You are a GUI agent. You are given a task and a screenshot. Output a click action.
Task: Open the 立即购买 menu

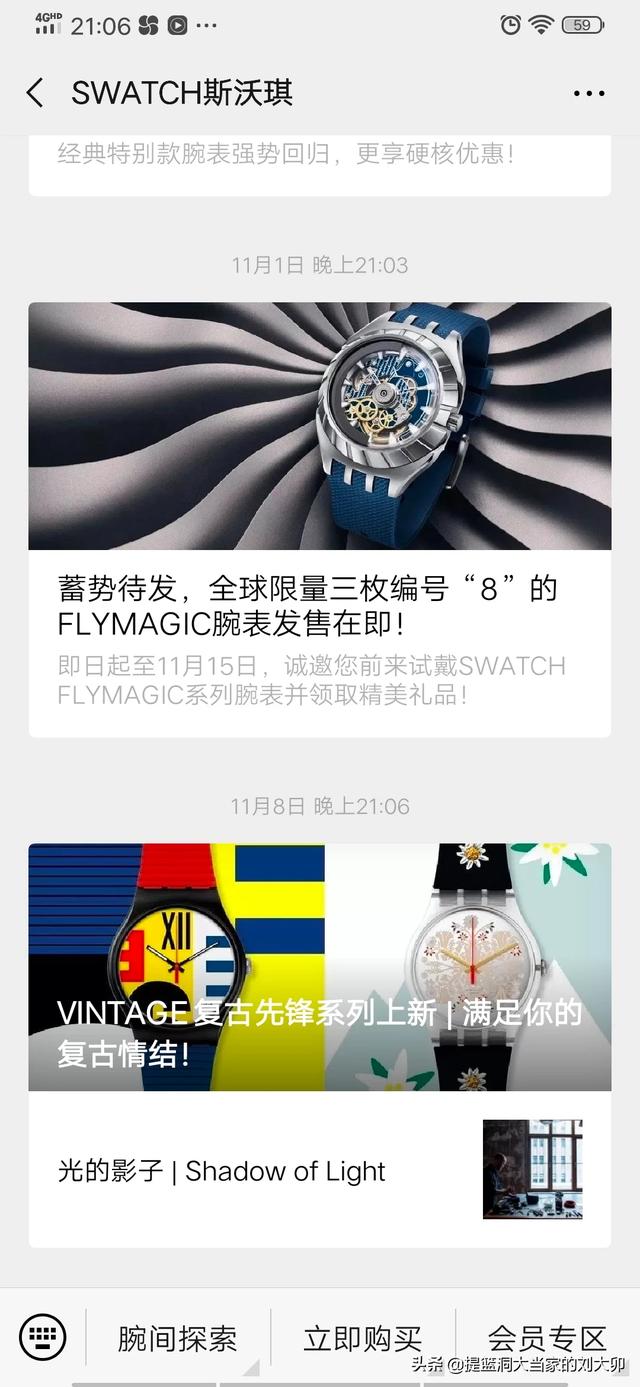[x=362, y=1338]
